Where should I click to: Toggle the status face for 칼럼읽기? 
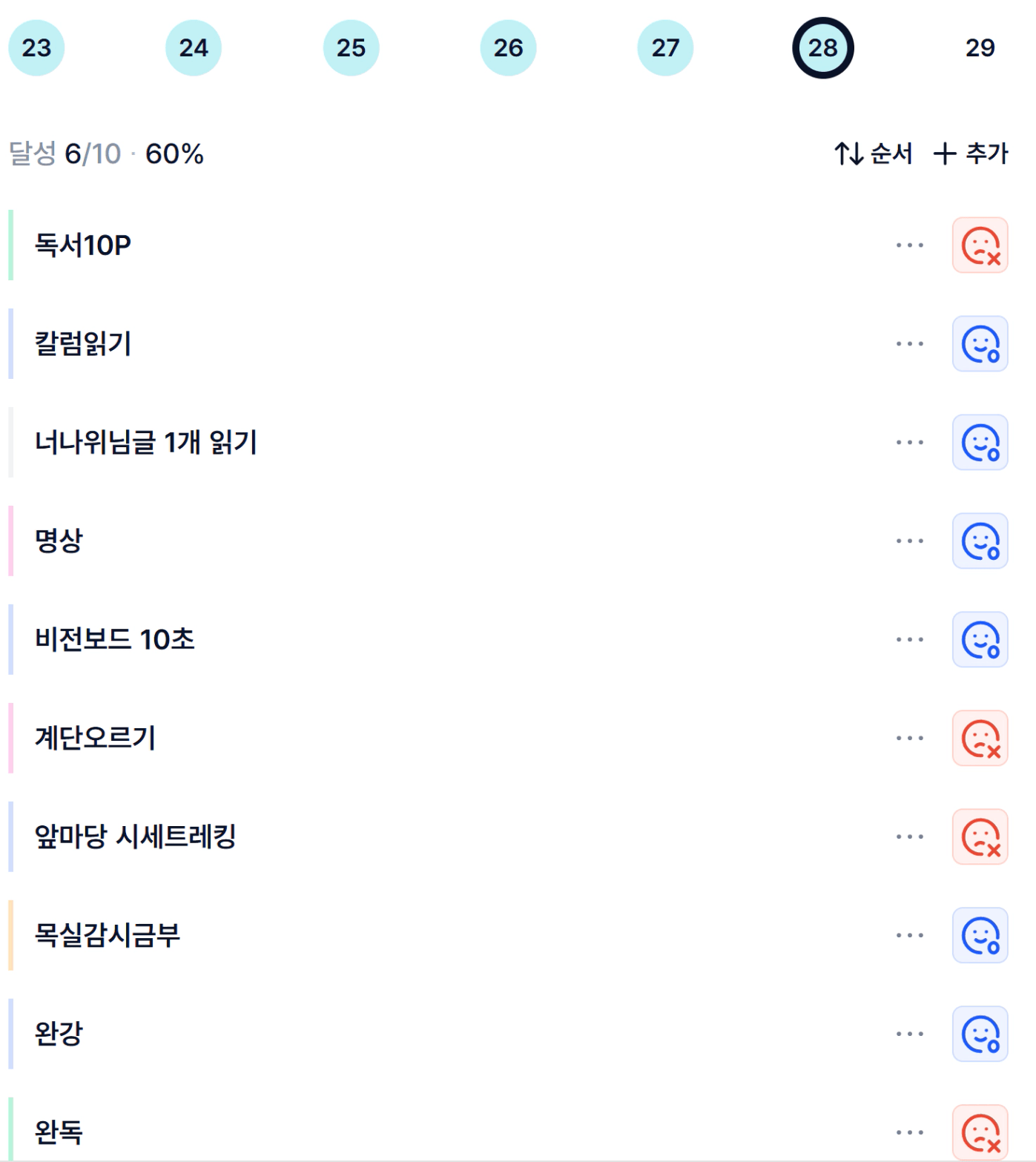[980, 344]
